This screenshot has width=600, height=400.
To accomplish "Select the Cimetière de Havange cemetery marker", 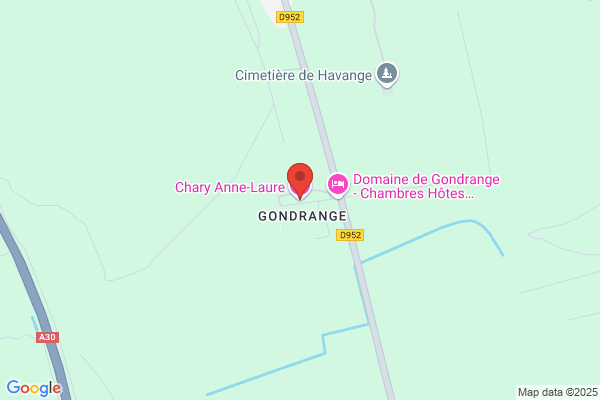I will click(387, 74).
